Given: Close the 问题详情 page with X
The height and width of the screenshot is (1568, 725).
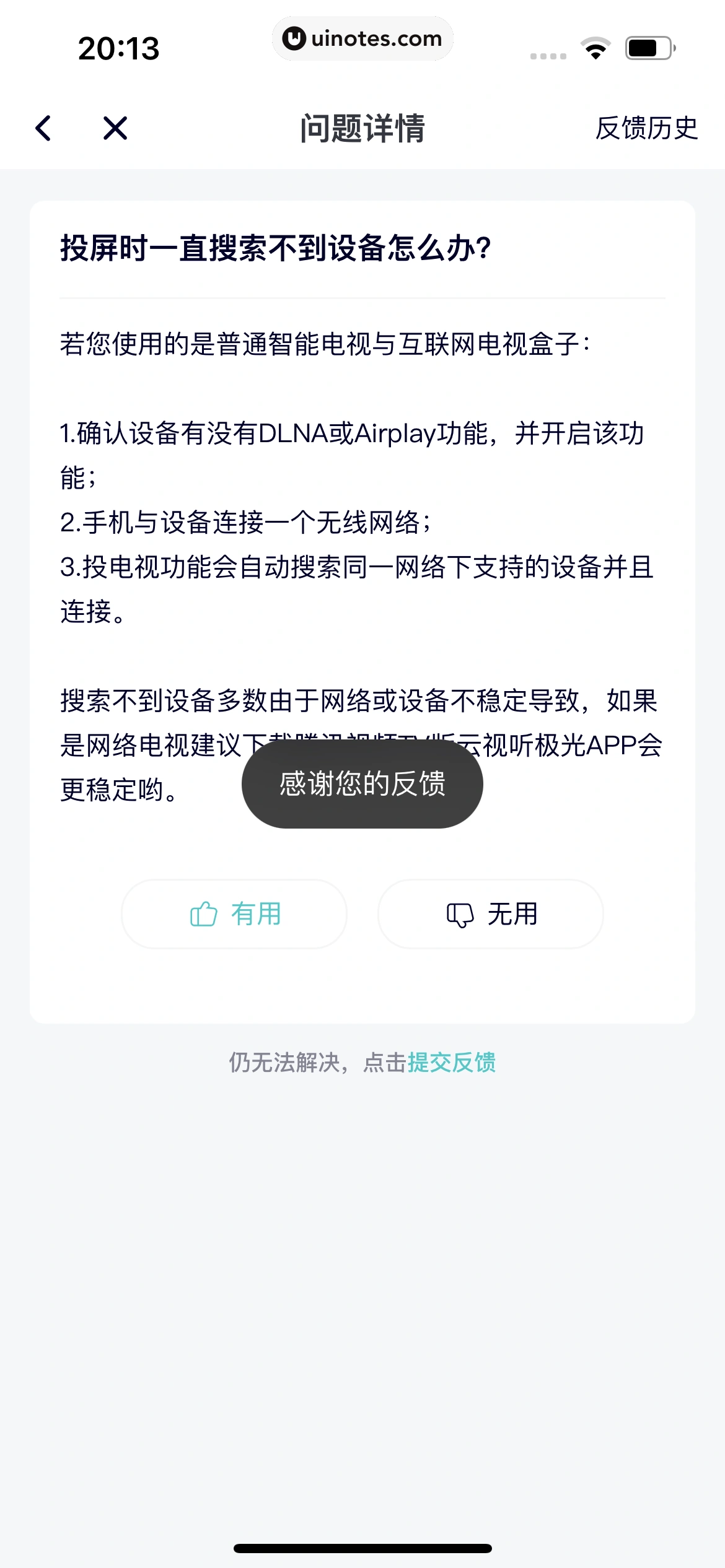Looking at the screenshot, I should click(x=115, y=128).
